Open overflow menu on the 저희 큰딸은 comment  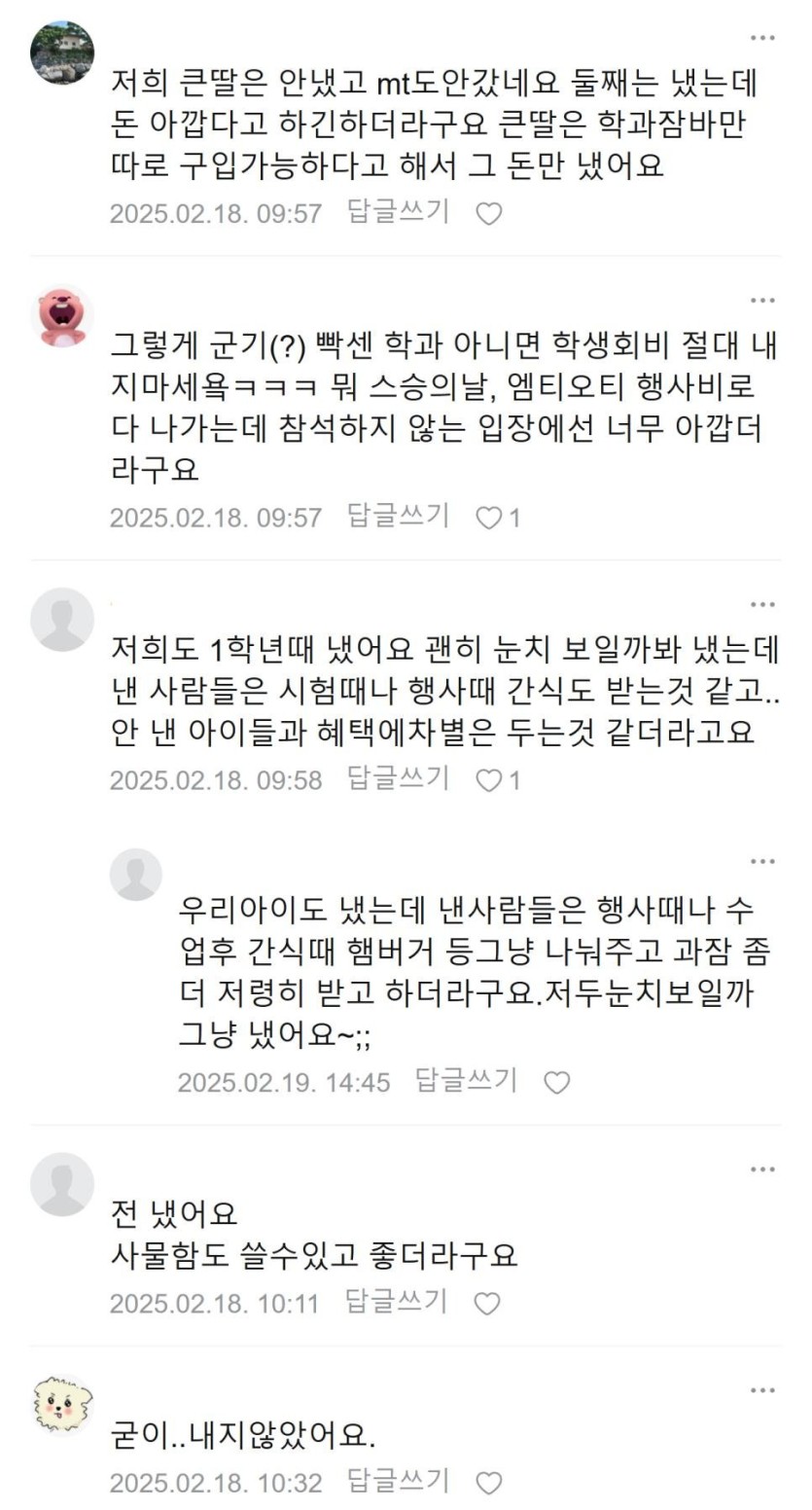click(762, 38)
